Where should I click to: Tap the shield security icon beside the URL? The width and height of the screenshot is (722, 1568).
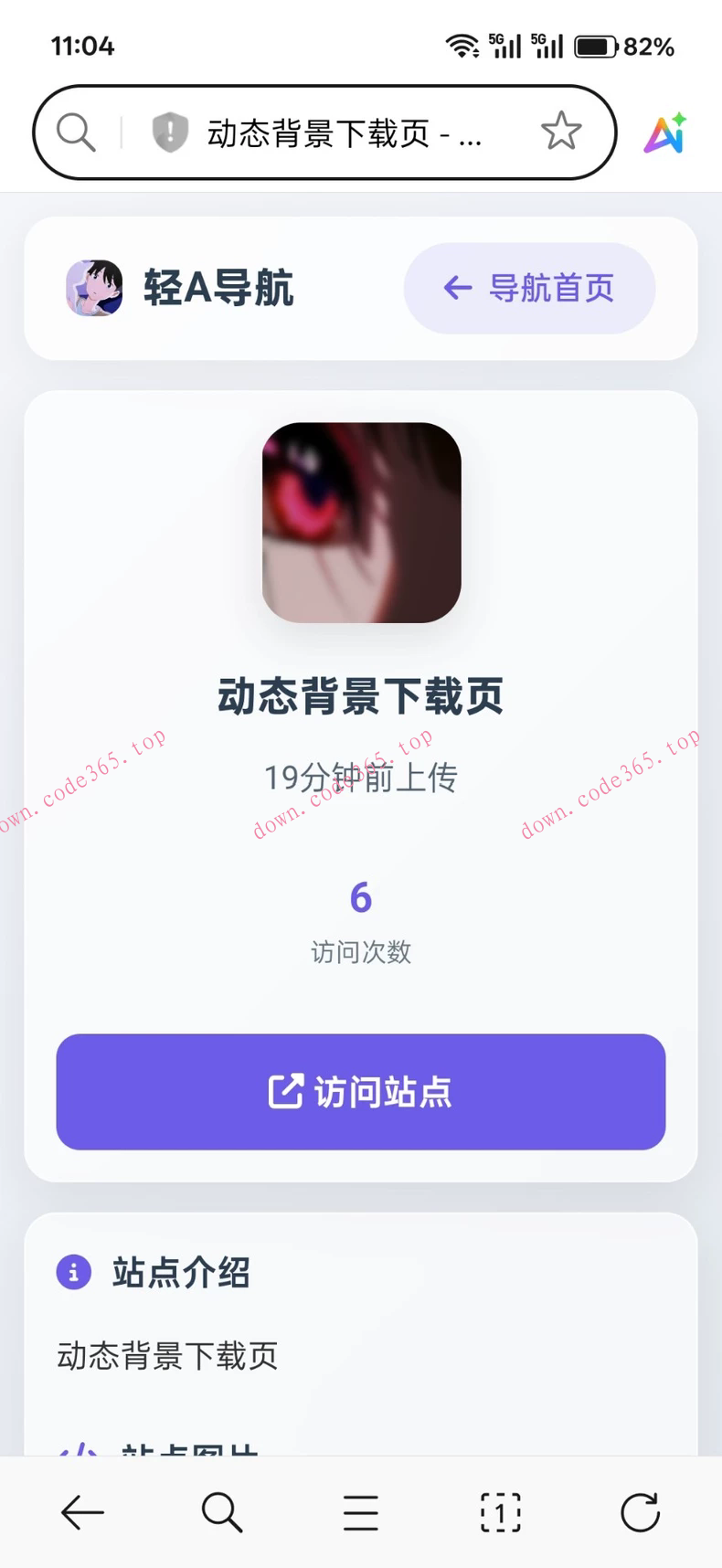[x=169, y=132]
